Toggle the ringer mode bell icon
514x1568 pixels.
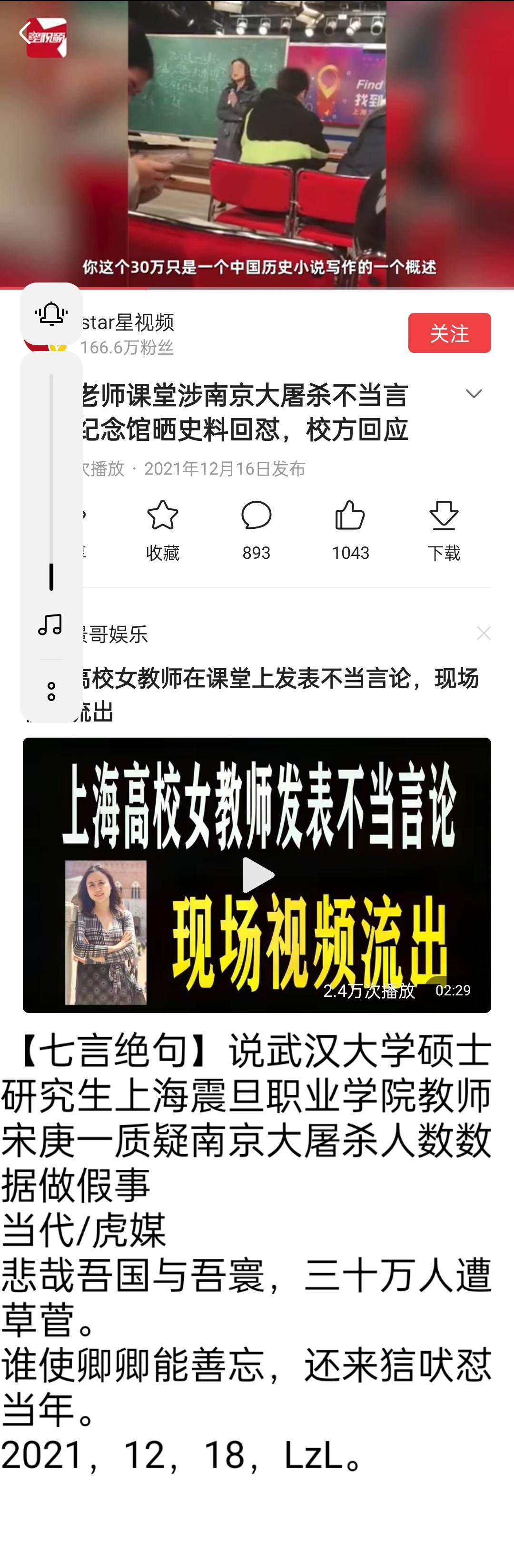(x=51, y=313)
